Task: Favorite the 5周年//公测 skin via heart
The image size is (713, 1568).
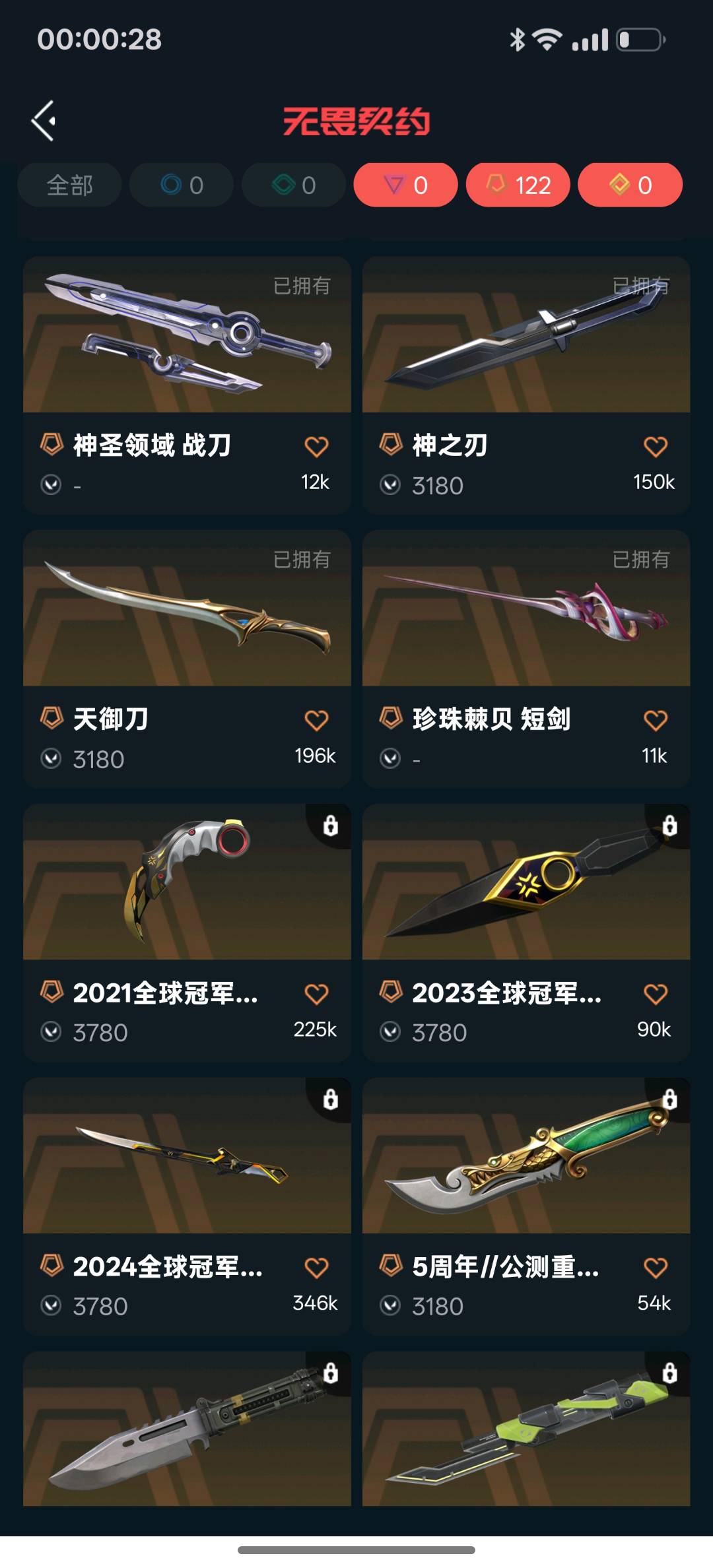Action: click(x=655, y=1268)
